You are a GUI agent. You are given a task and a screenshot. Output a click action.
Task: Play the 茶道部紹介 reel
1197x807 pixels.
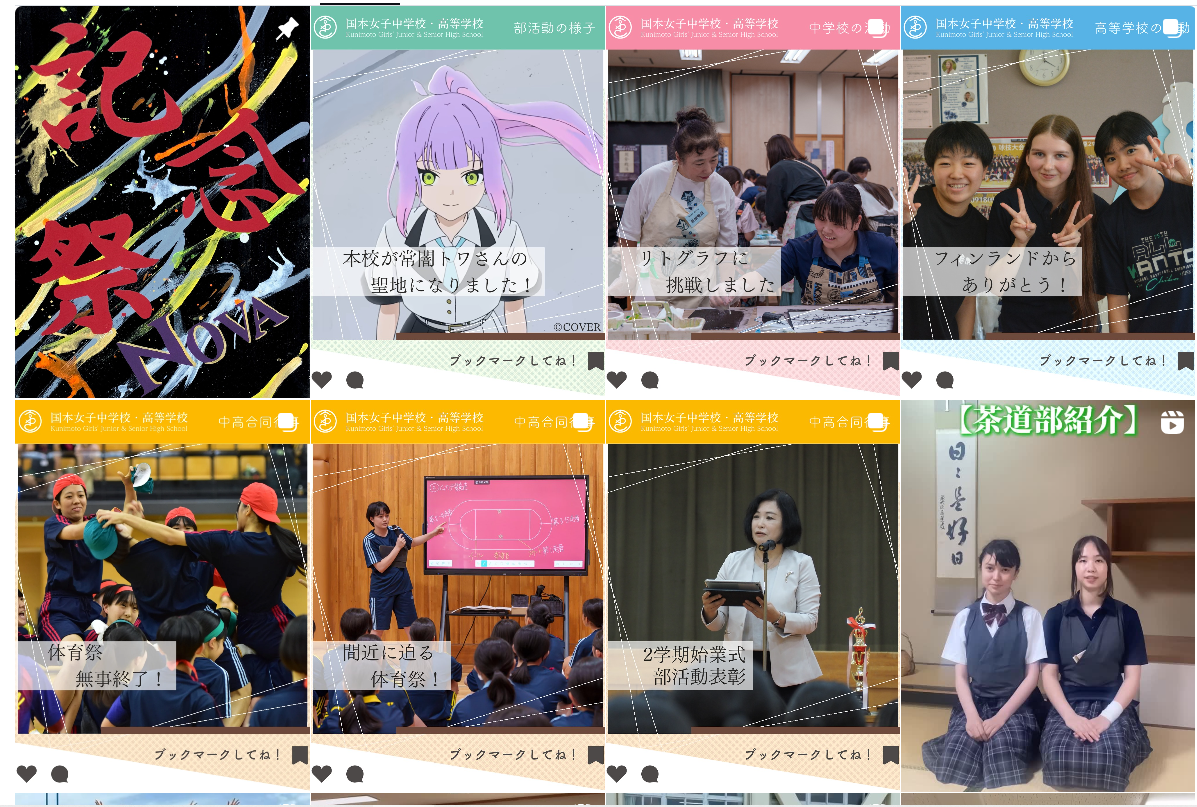coord(1048,597)
